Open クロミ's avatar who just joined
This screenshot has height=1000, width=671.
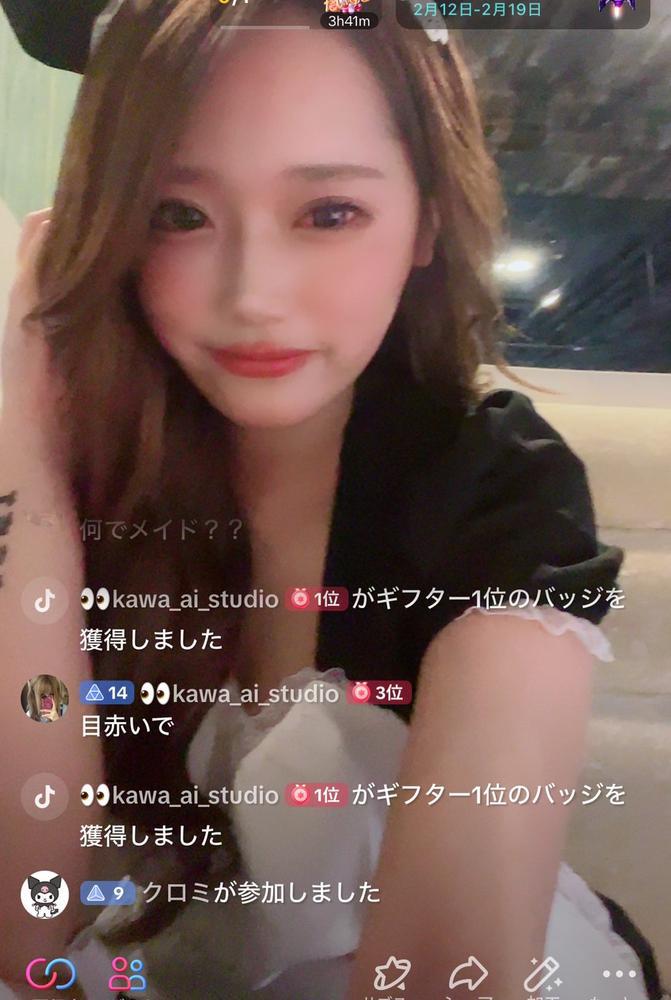point(45,893)
